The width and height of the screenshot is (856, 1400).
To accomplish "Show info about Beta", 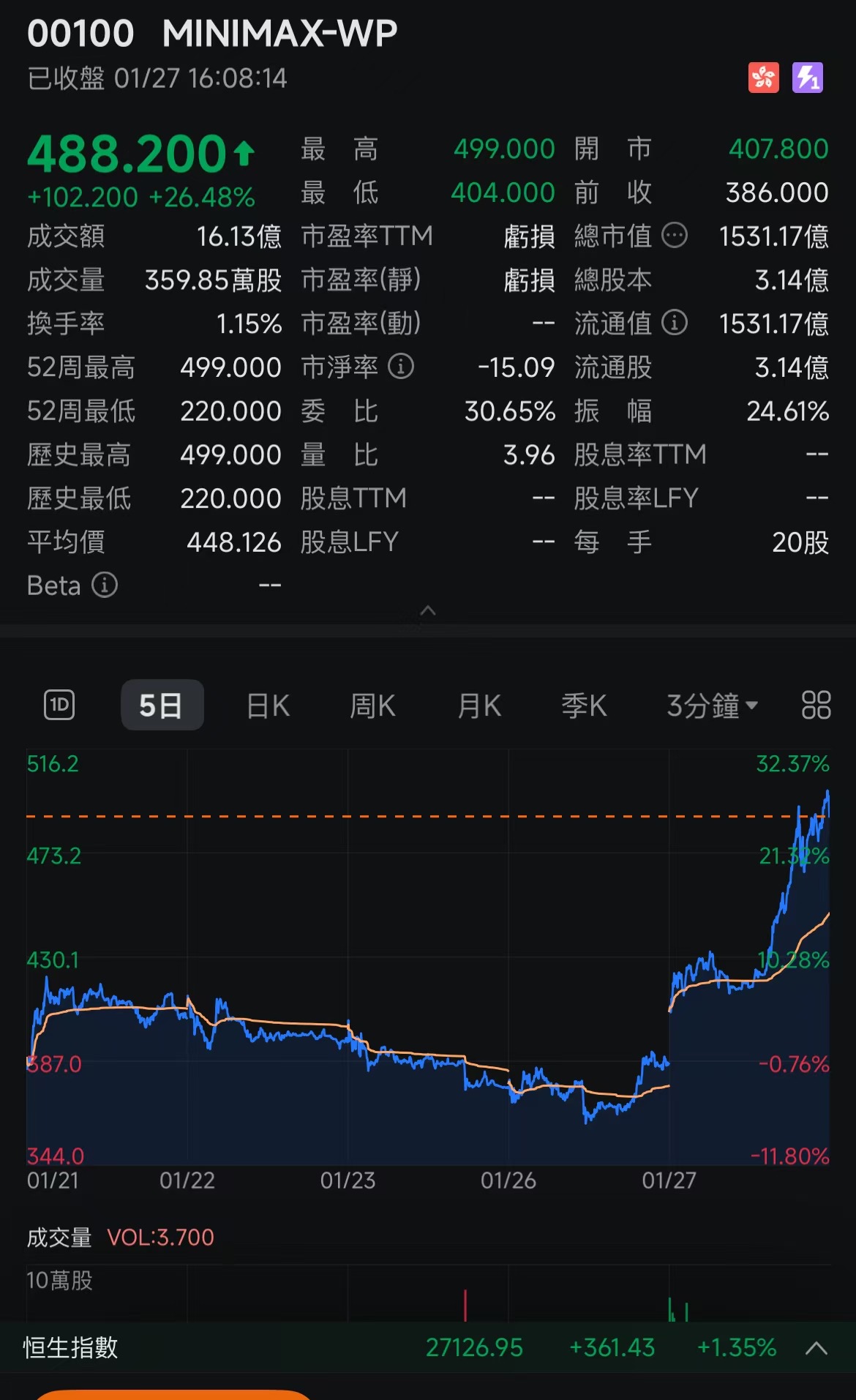I will 105,585.
